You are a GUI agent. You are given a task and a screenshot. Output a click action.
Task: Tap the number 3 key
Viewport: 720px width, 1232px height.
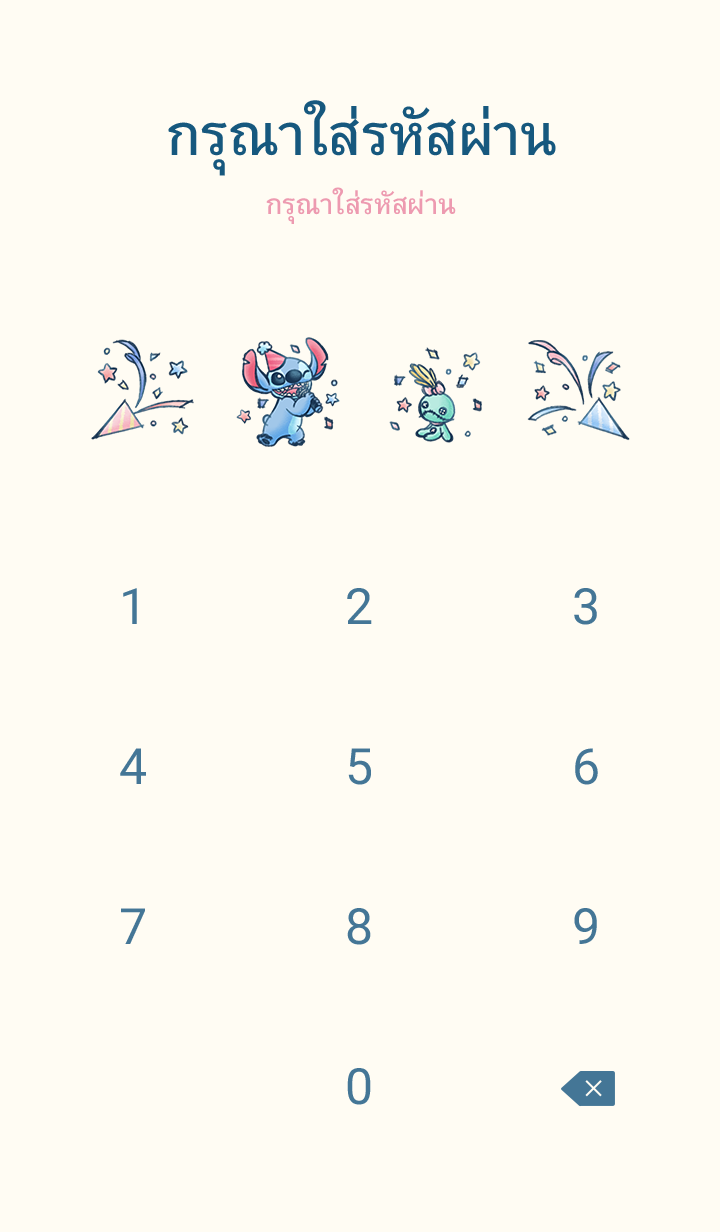pyautogui.click(x=585, y=608)
